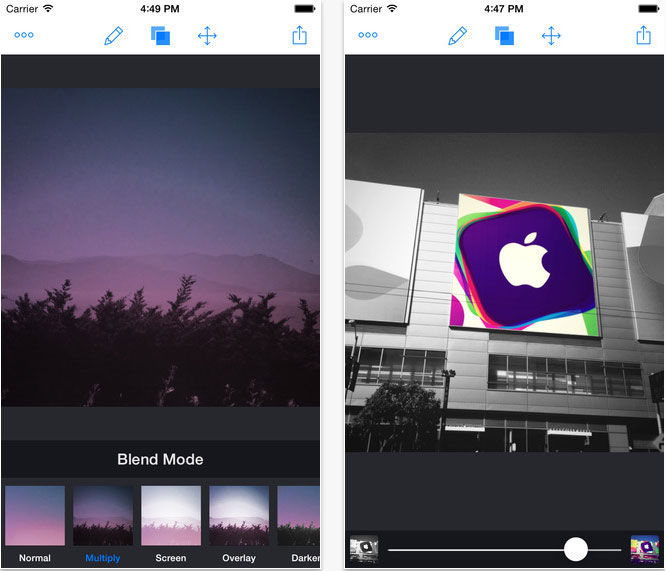Tap the black-and-white thumbnail beside the slider
The image size is (666, 571).
363,549
